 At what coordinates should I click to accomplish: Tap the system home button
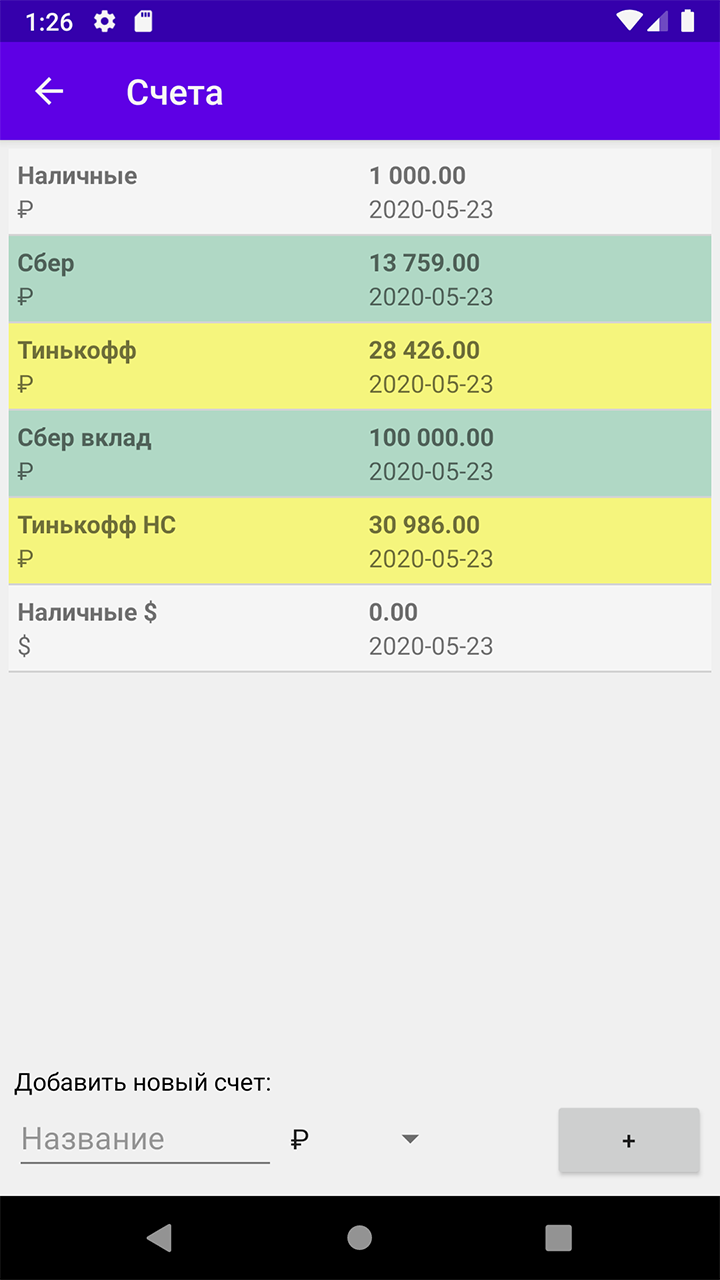tap(360, 1238)
